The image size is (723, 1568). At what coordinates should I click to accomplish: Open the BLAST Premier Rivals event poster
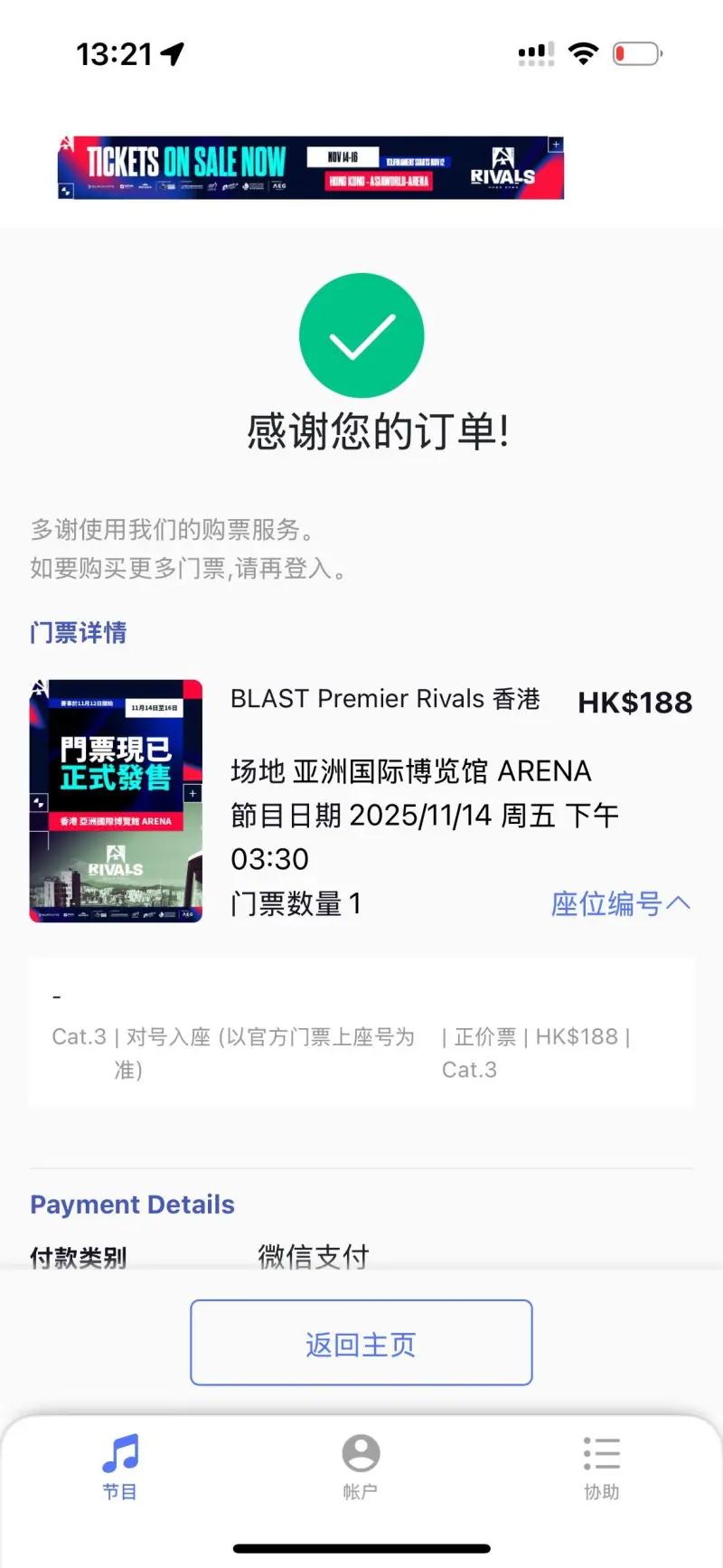116,800
